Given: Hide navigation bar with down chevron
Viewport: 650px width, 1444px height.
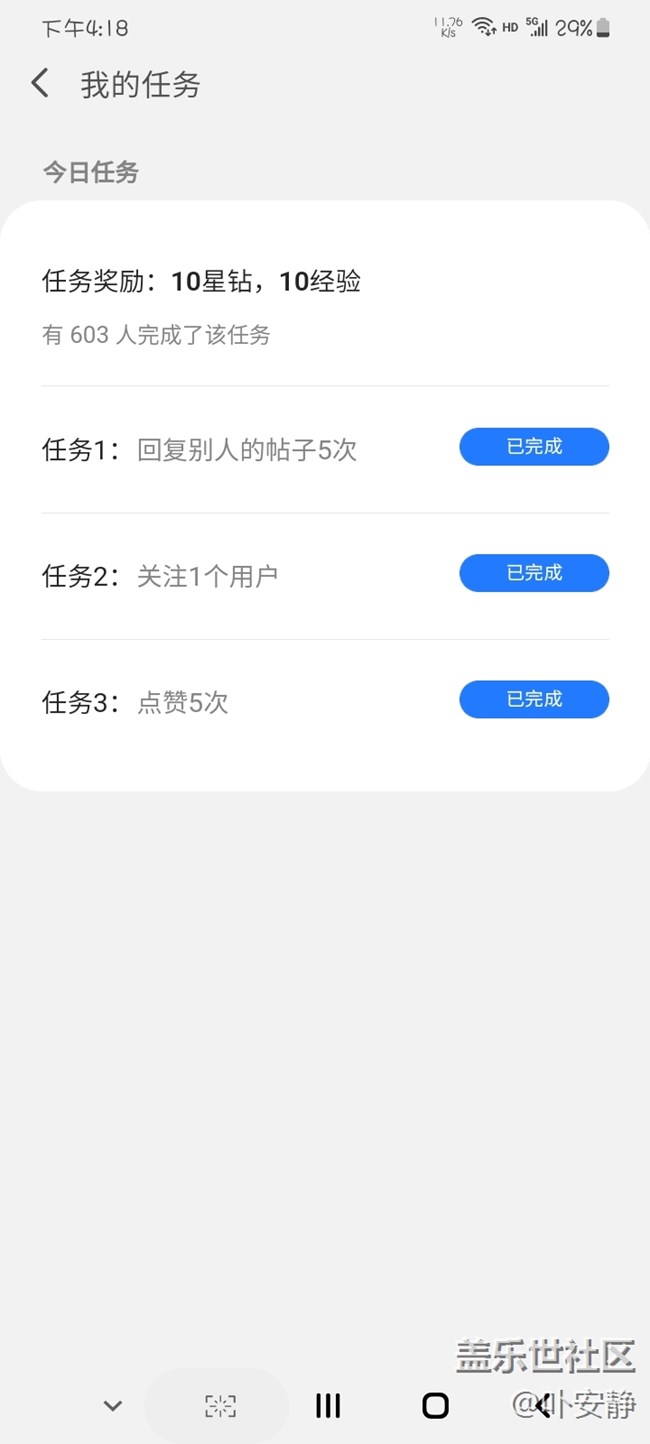Looking at the screenshot, I should point(113,1406).
